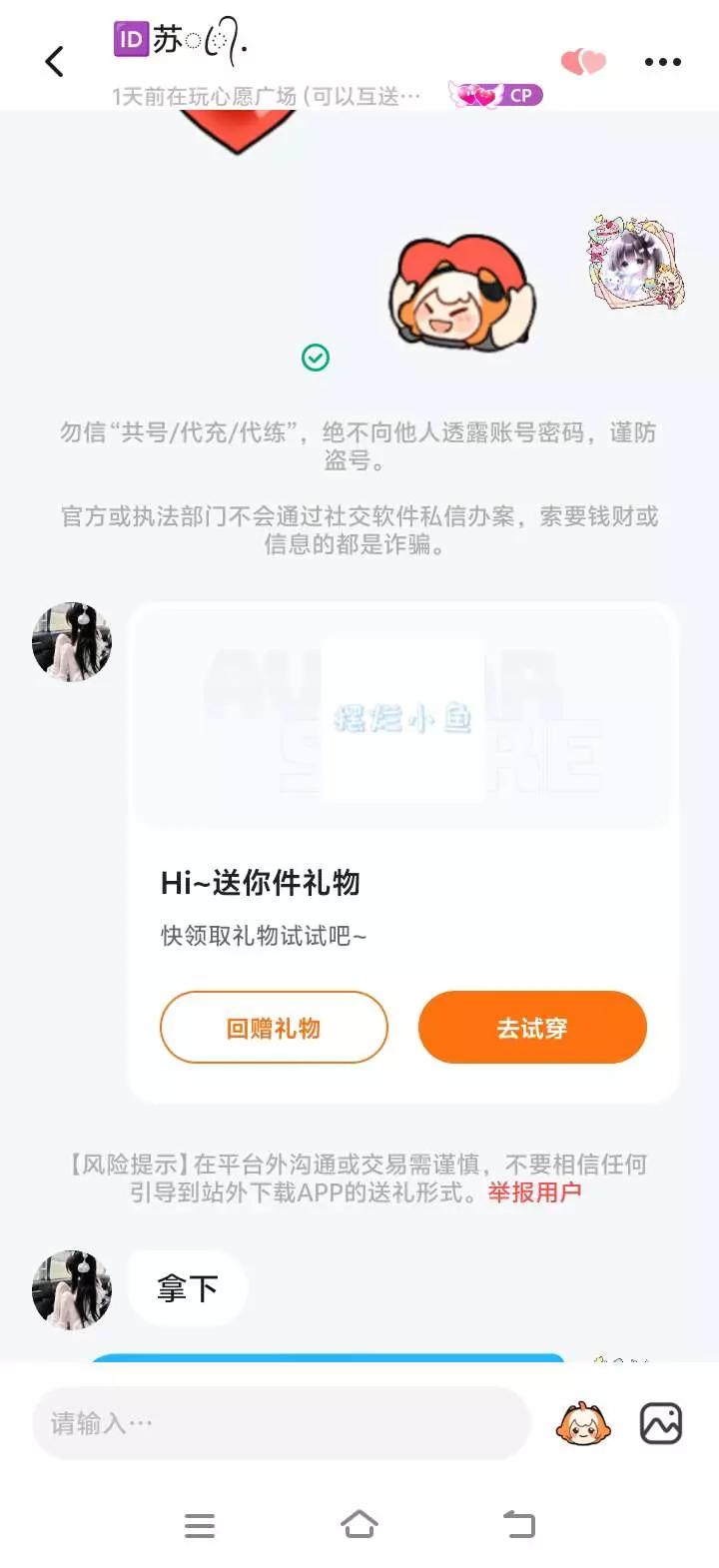
Task: Open the gift card image preview
Action: [x=403, y=718]
